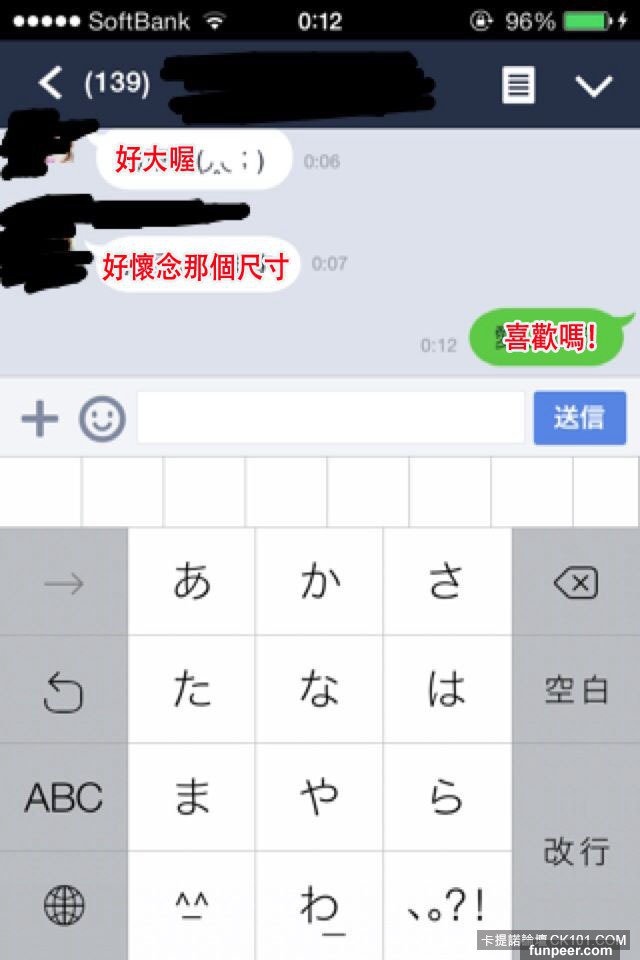The image size is (640, 960).
Task: Tap the plus attachment button
Action: click(x=40, y=419)
